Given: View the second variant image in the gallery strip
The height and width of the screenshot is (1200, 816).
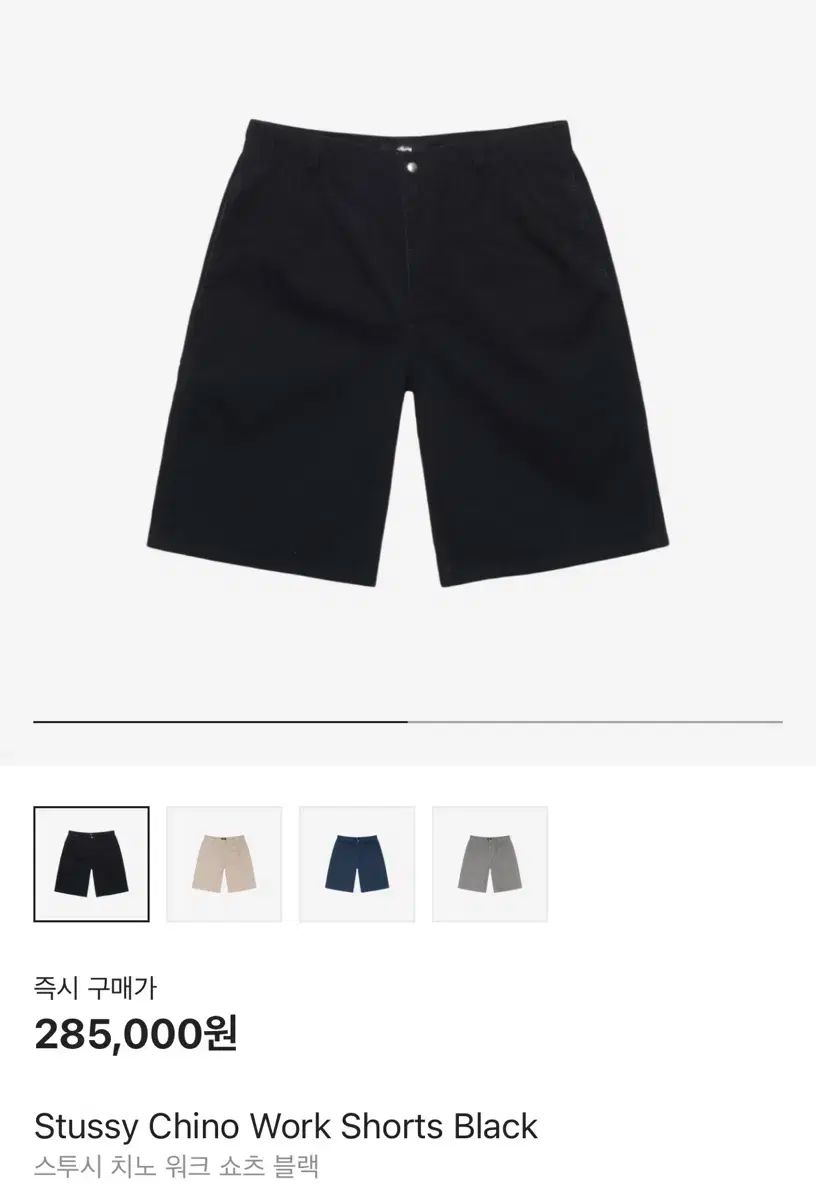Looking at the screenshot, I should click(x=222, y=861).
